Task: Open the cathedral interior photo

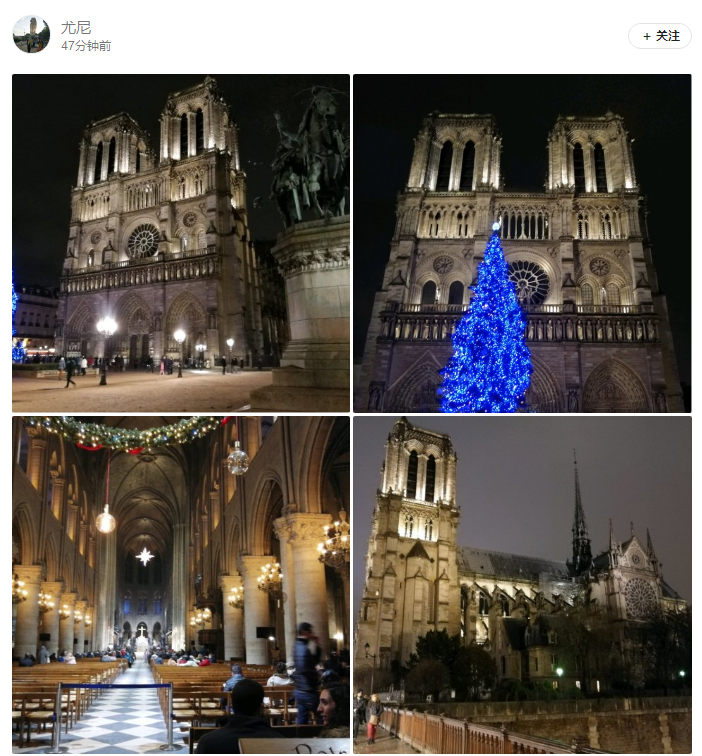Action: [x=181, y=585]
